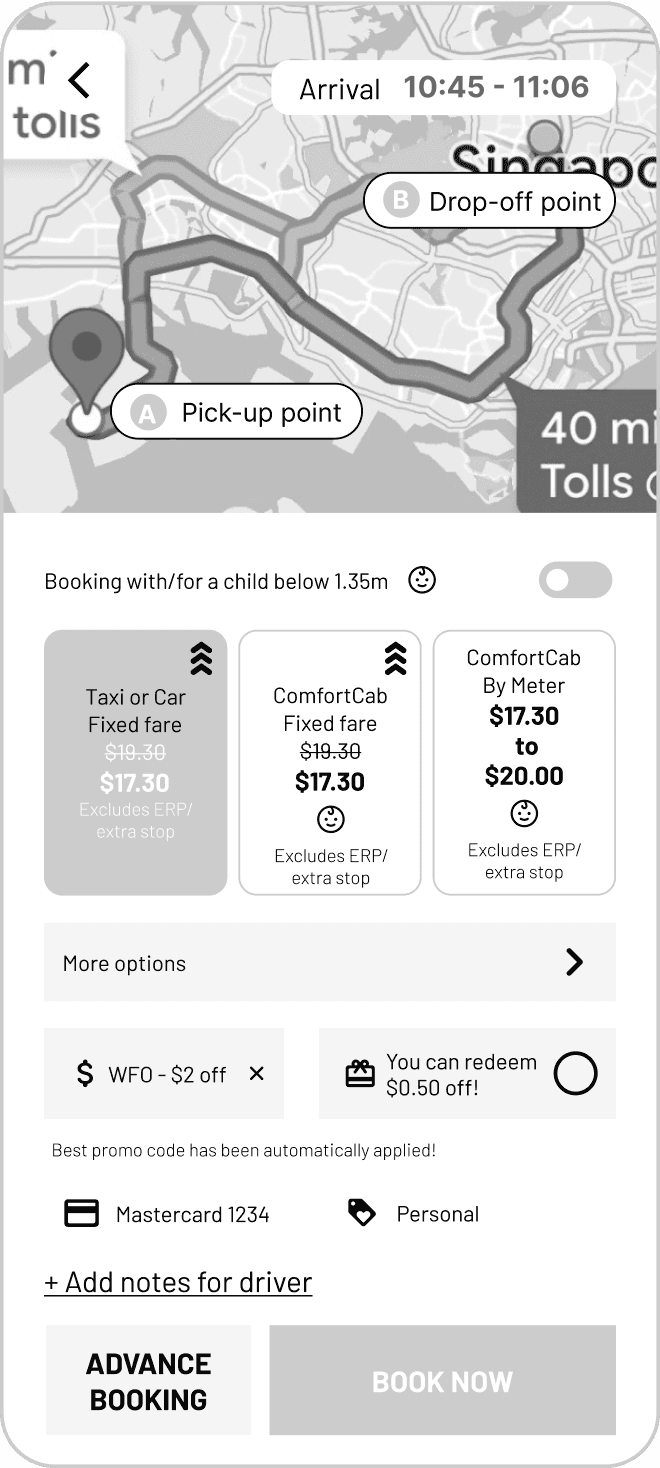
Task: Tap the Pick-up point label
Action: click(x=236, y=412)
